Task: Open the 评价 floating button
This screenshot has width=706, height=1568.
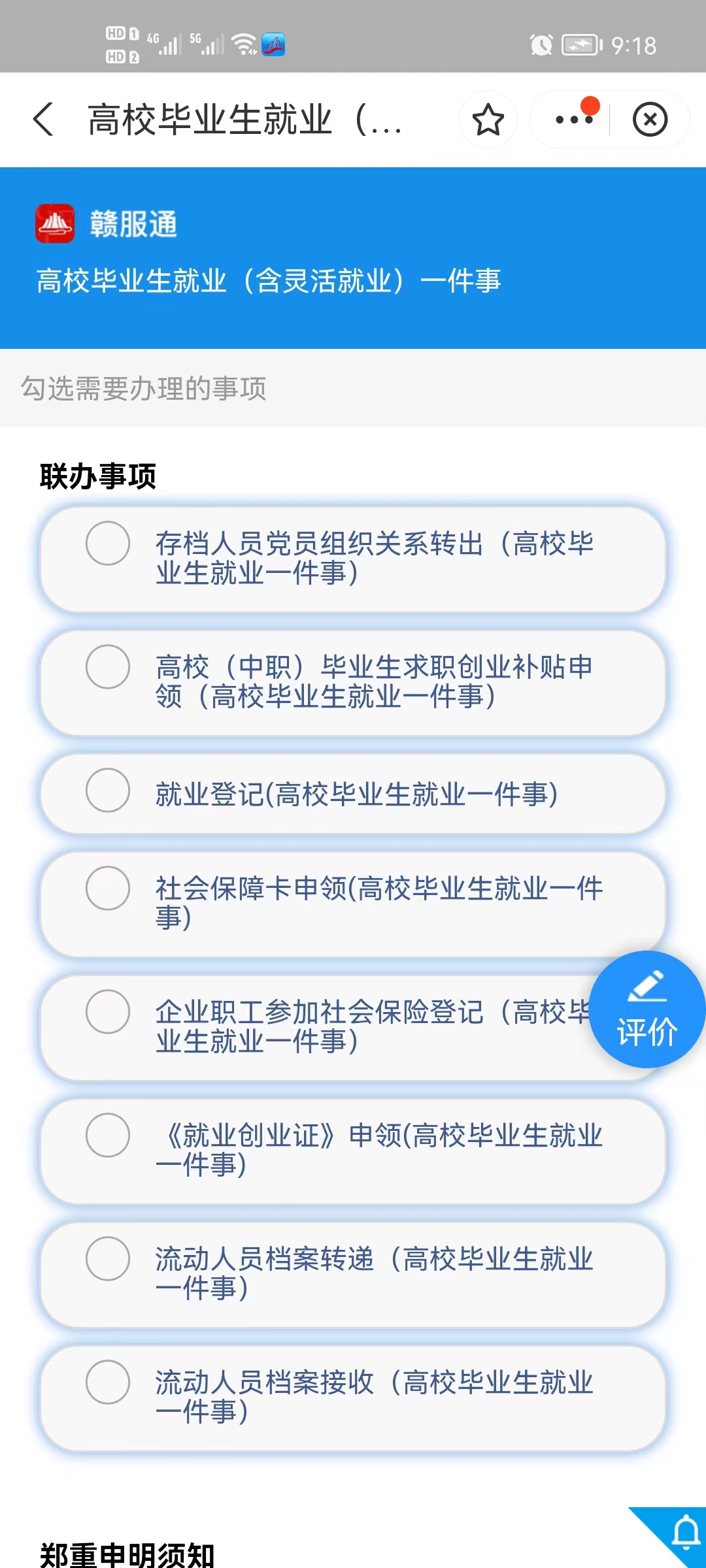Action: point(647,1009)
